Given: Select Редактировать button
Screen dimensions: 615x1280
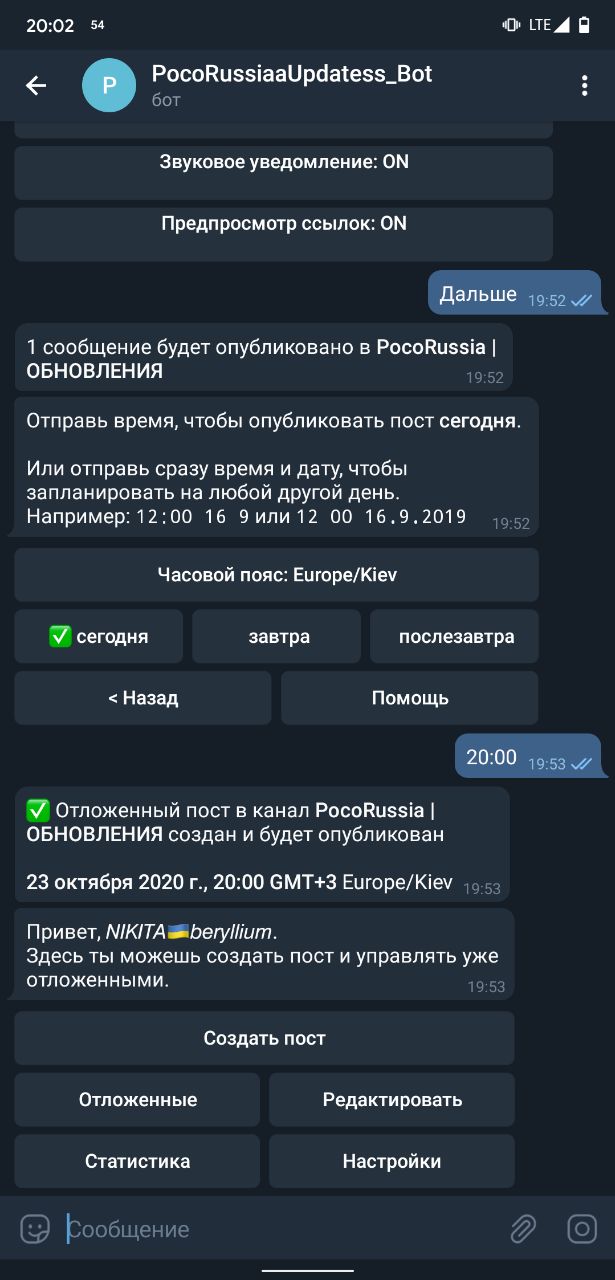Looking at the screenshot, I should (x=392, y=1100).
